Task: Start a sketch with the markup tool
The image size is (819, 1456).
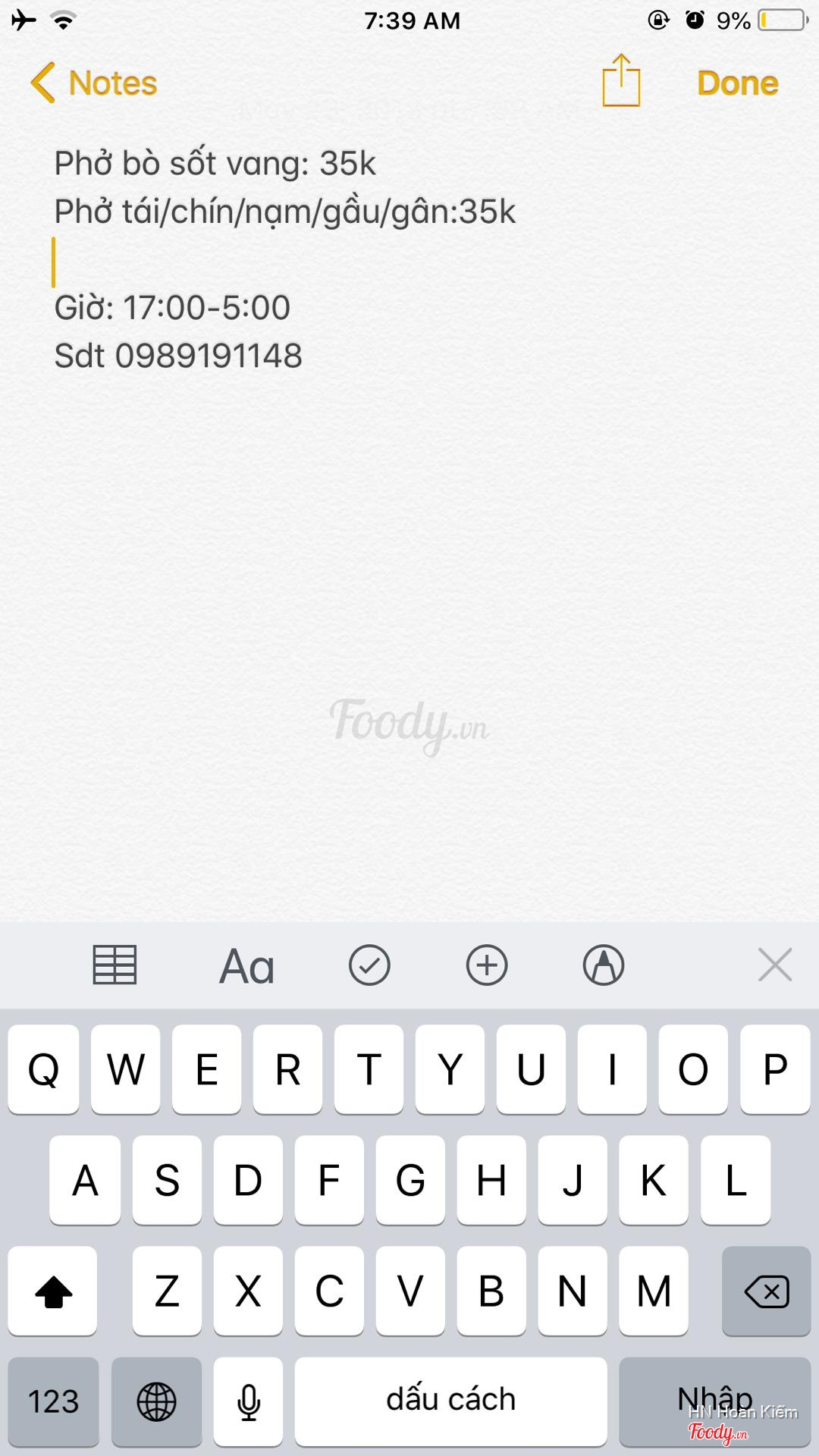Action: pyautogui.click(x=604, y=965)
